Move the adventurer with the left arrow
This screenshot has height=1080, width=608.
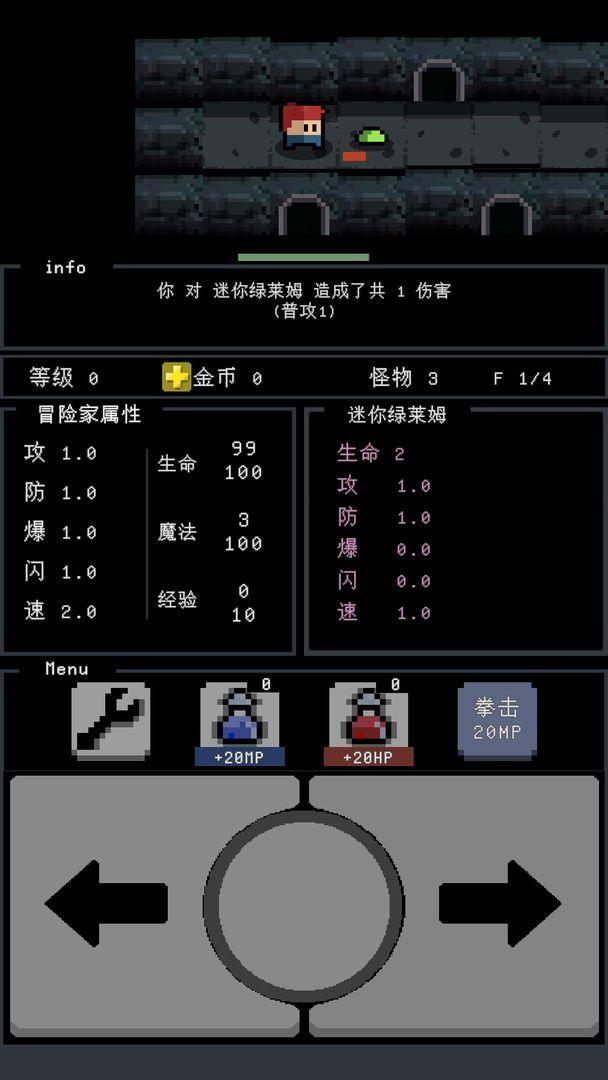click(x=105, y=903)
